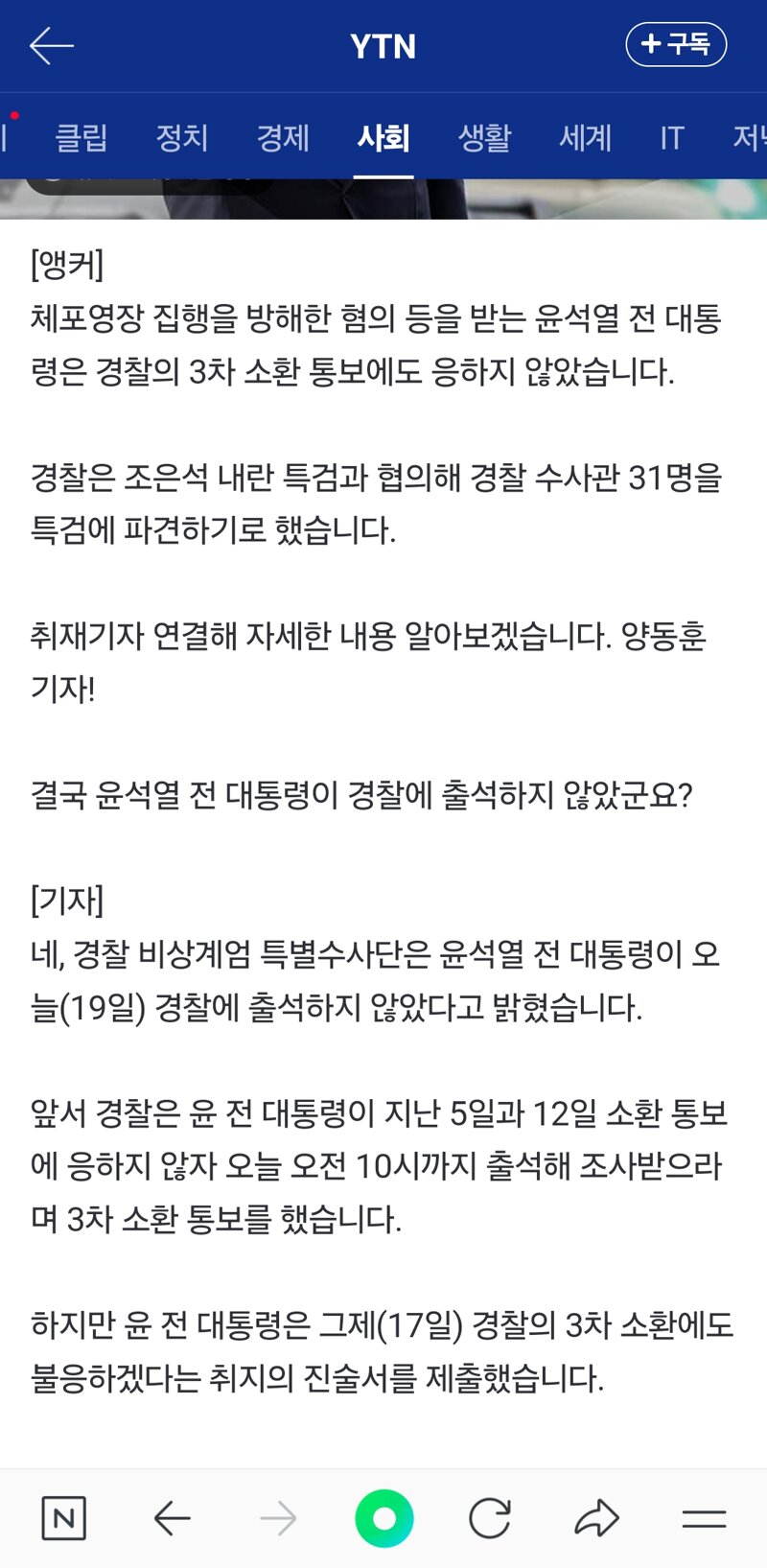Tap the green circle search button
767x1568 pixels.
[x=383, y=1518]
